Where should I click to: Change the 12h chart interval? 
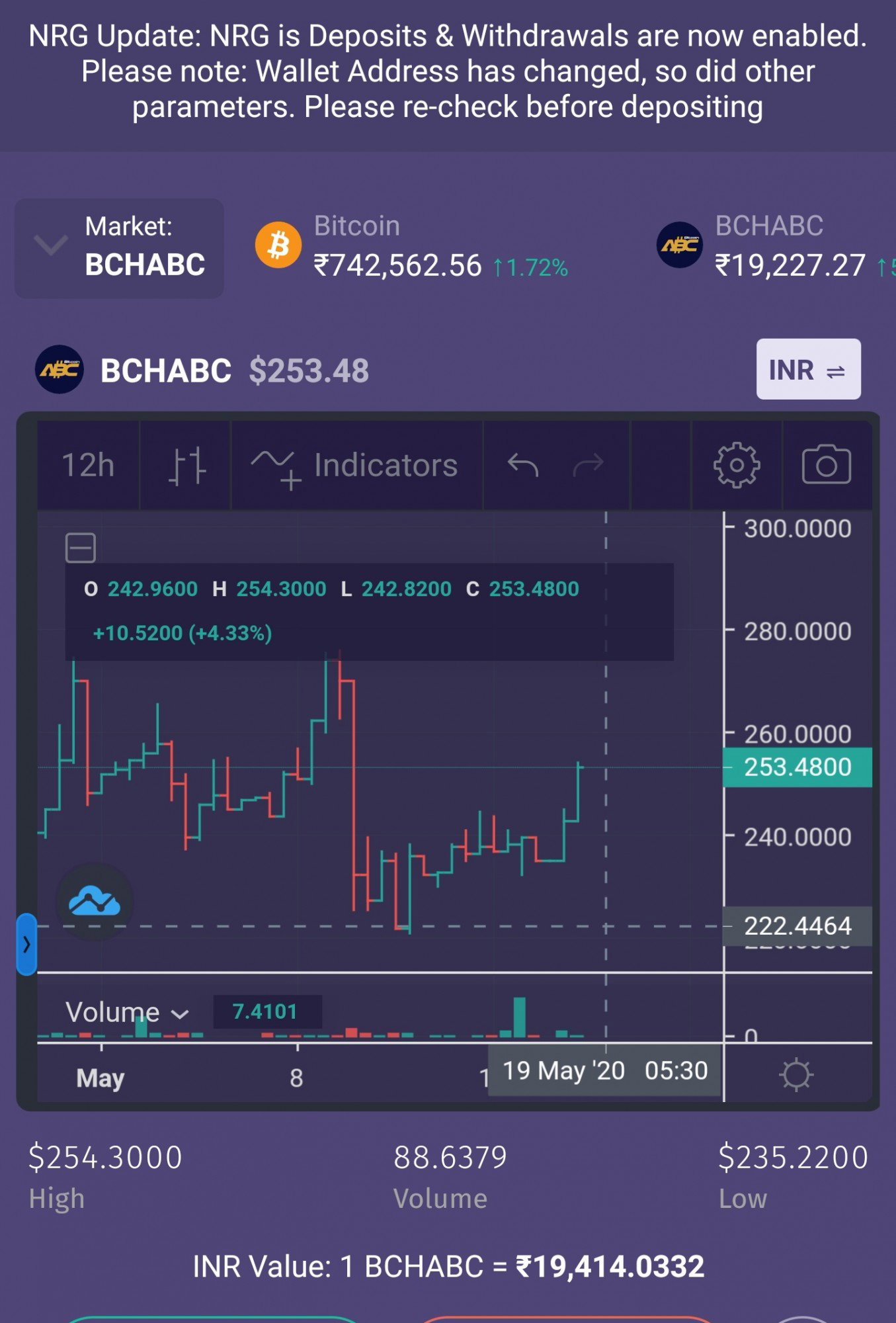tap(88, 465)
